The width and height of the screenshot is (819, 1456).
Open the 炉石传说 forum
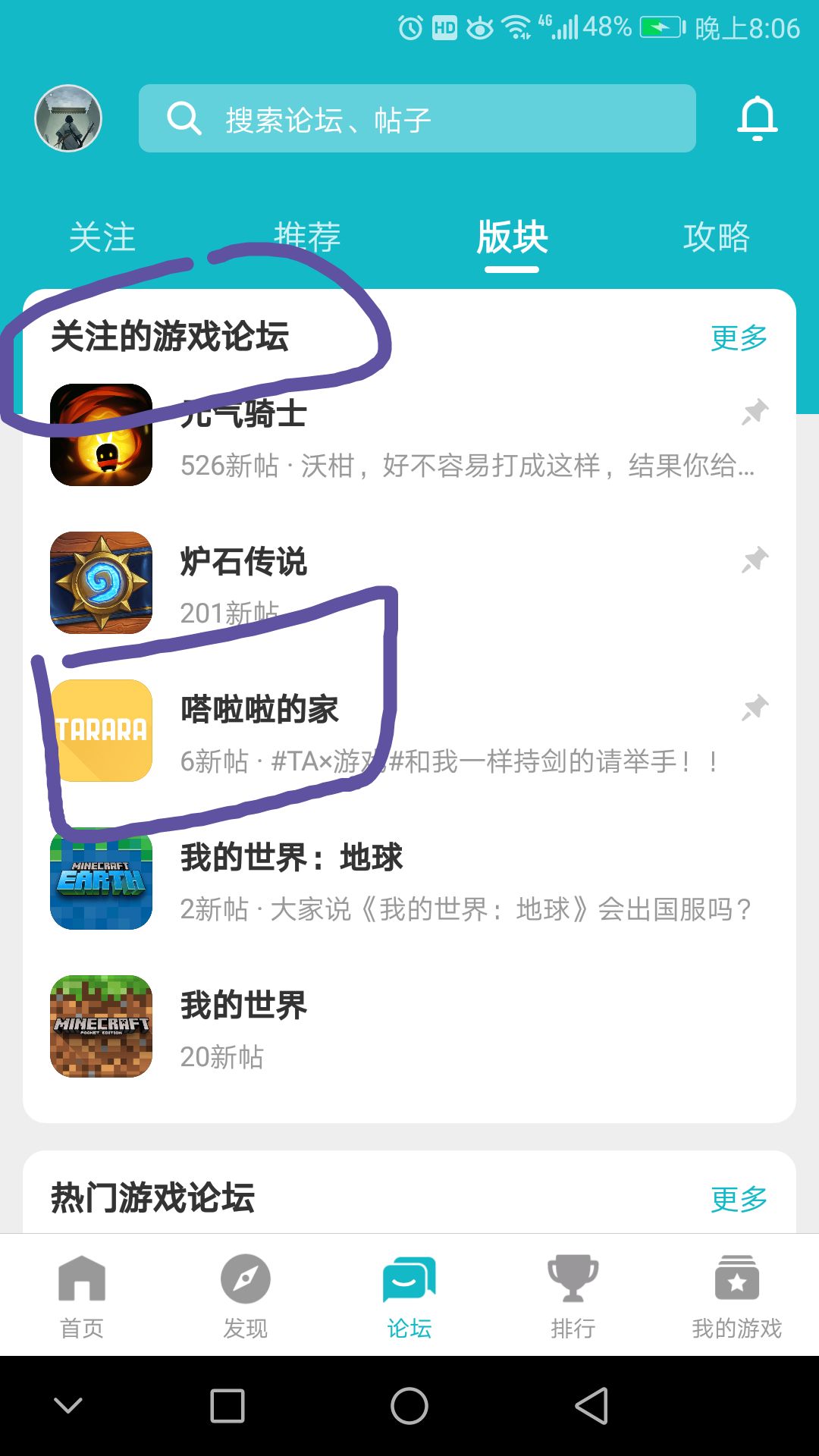pyautogui.click(x=409, y=583)
